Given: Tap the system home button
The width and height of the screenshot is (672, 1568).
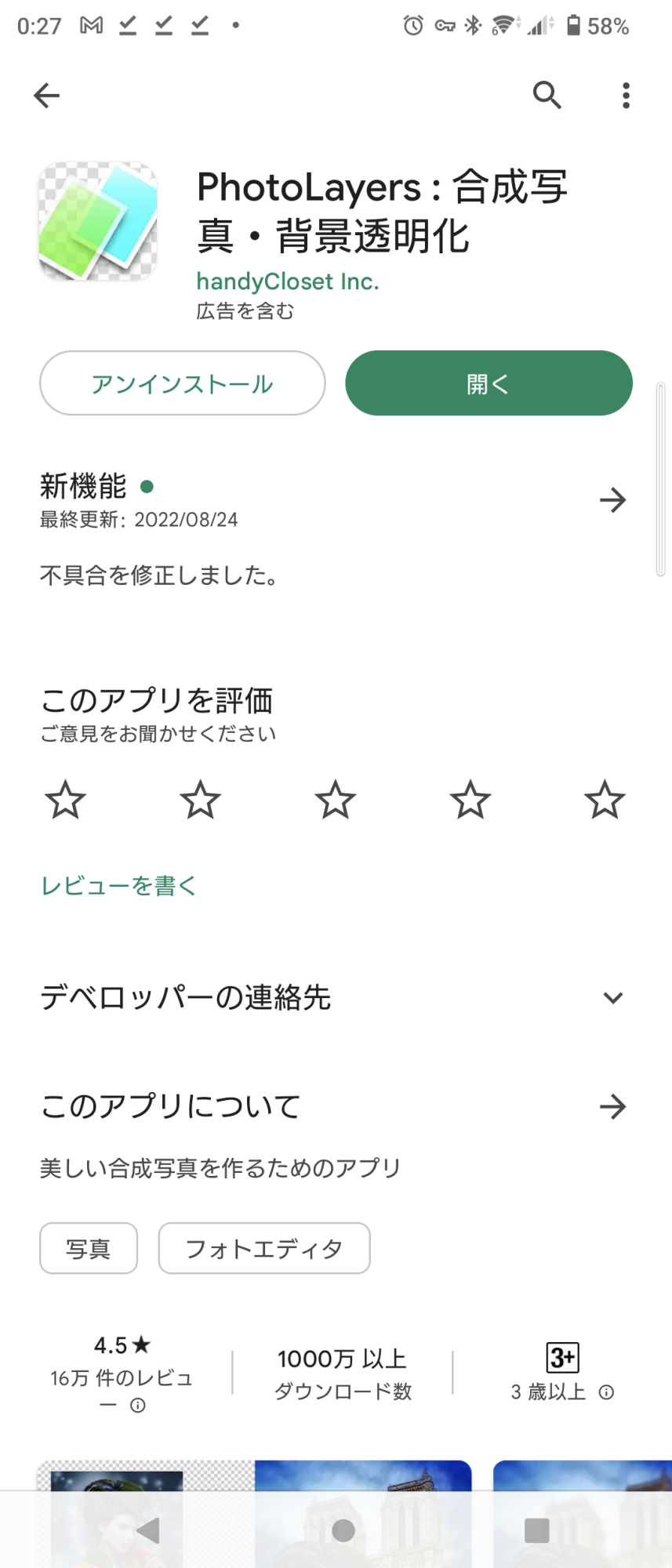Looking at the screenshot, I should click(343, 1530).
